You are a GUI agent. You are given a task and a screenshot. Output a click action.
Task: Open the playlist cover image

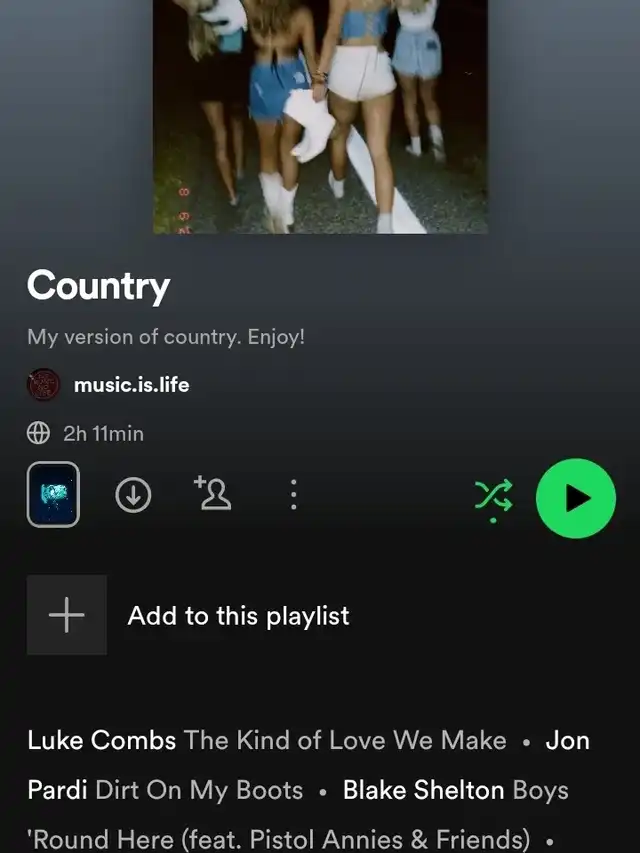tap(320, 115)
